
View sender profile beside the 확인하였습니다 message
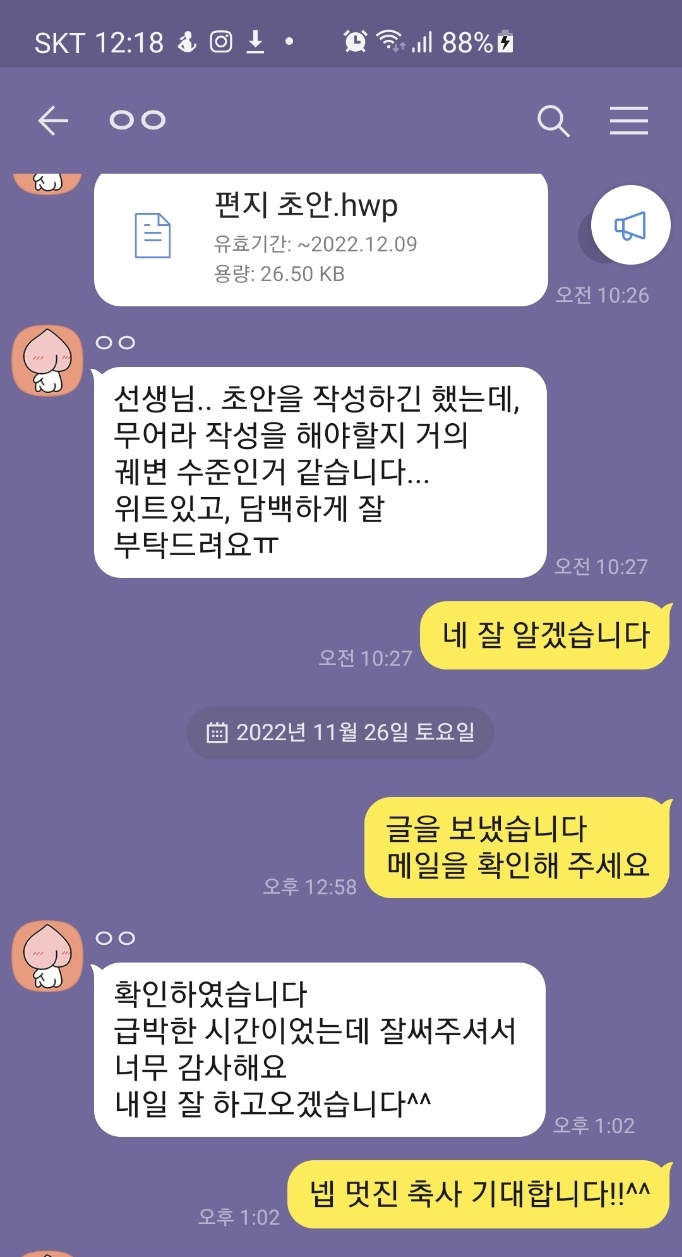(46, 957)
